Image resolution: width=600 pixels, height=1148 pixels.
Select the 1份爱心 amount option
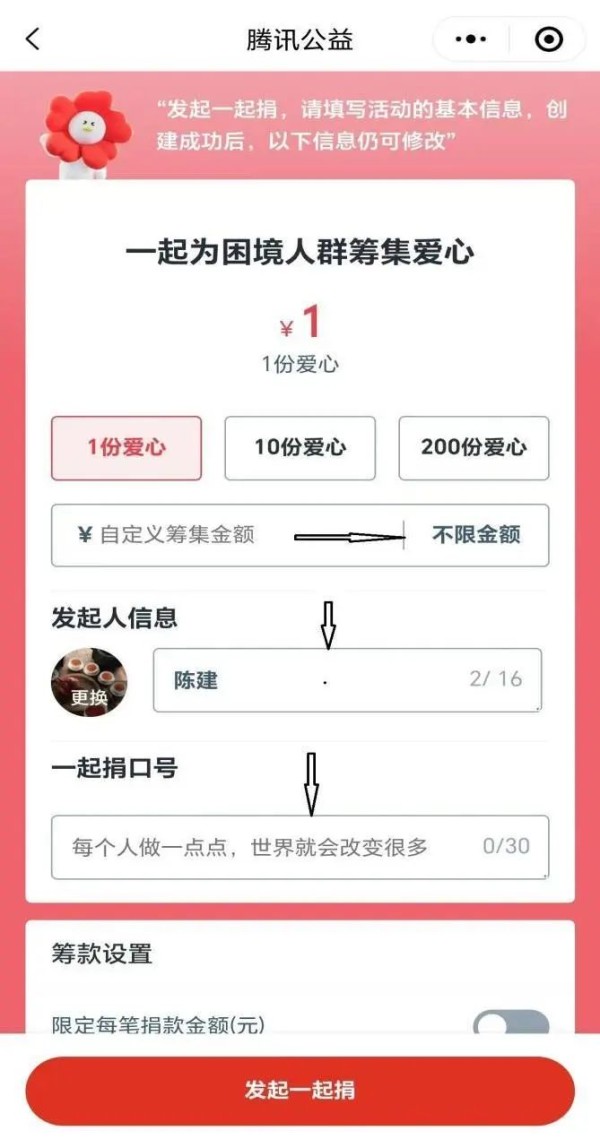[127, 448]
